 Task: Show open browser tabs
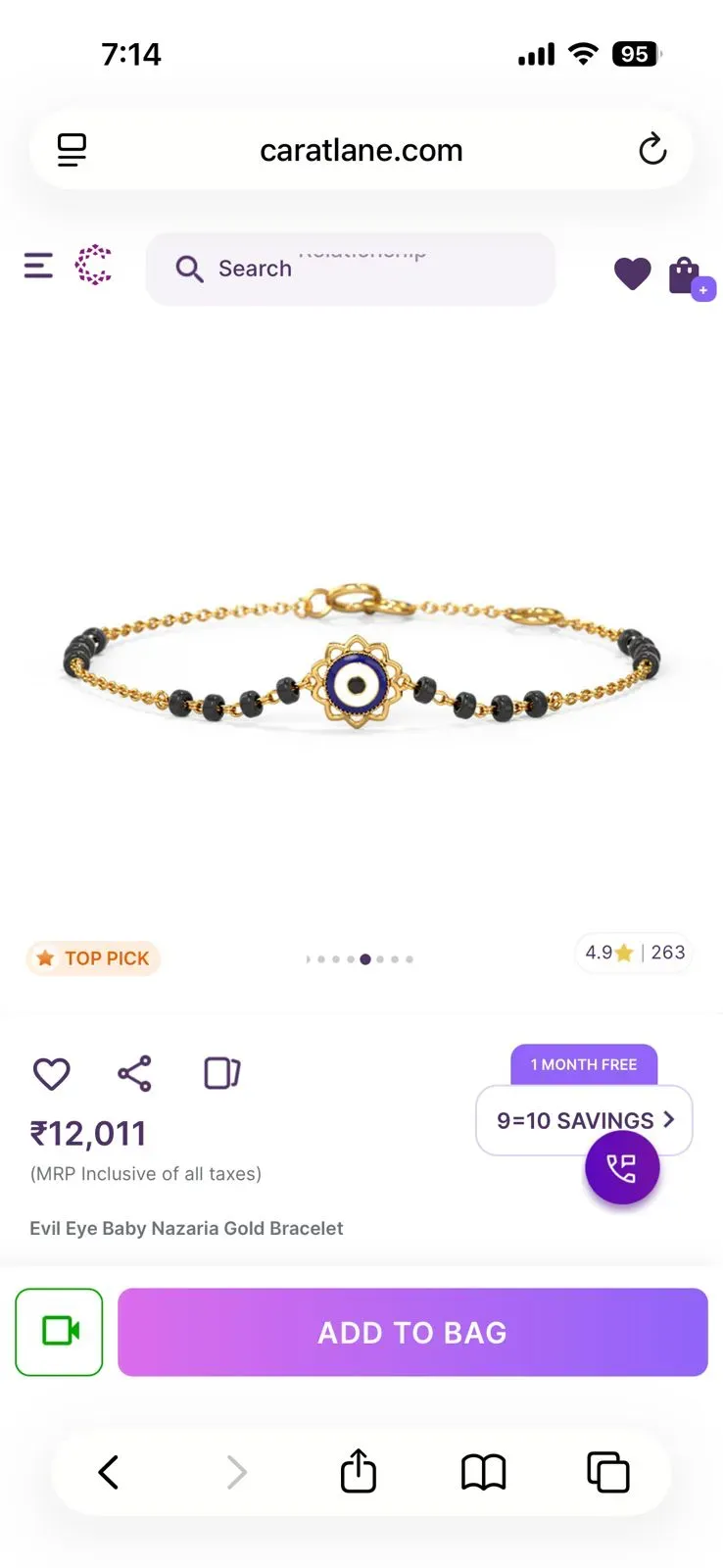607,1472
